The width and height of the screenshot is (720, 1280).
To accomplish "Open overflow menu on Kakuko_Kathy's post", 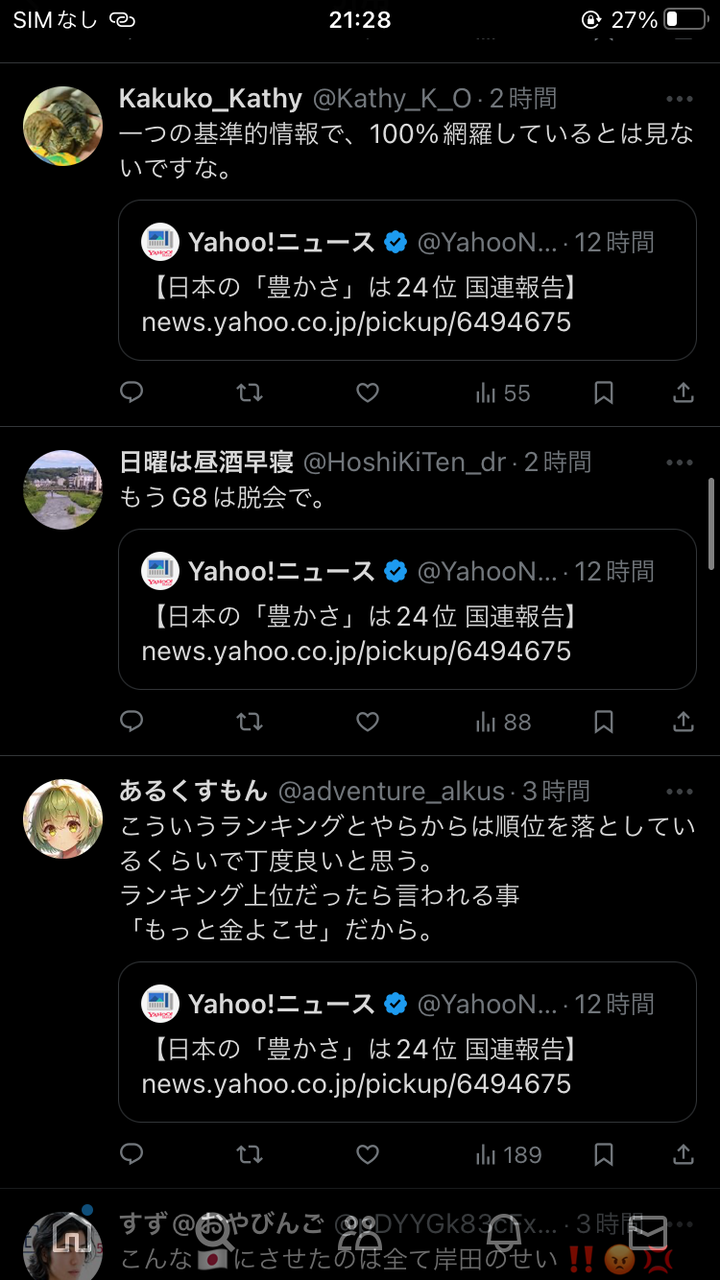I will point(680,99).
